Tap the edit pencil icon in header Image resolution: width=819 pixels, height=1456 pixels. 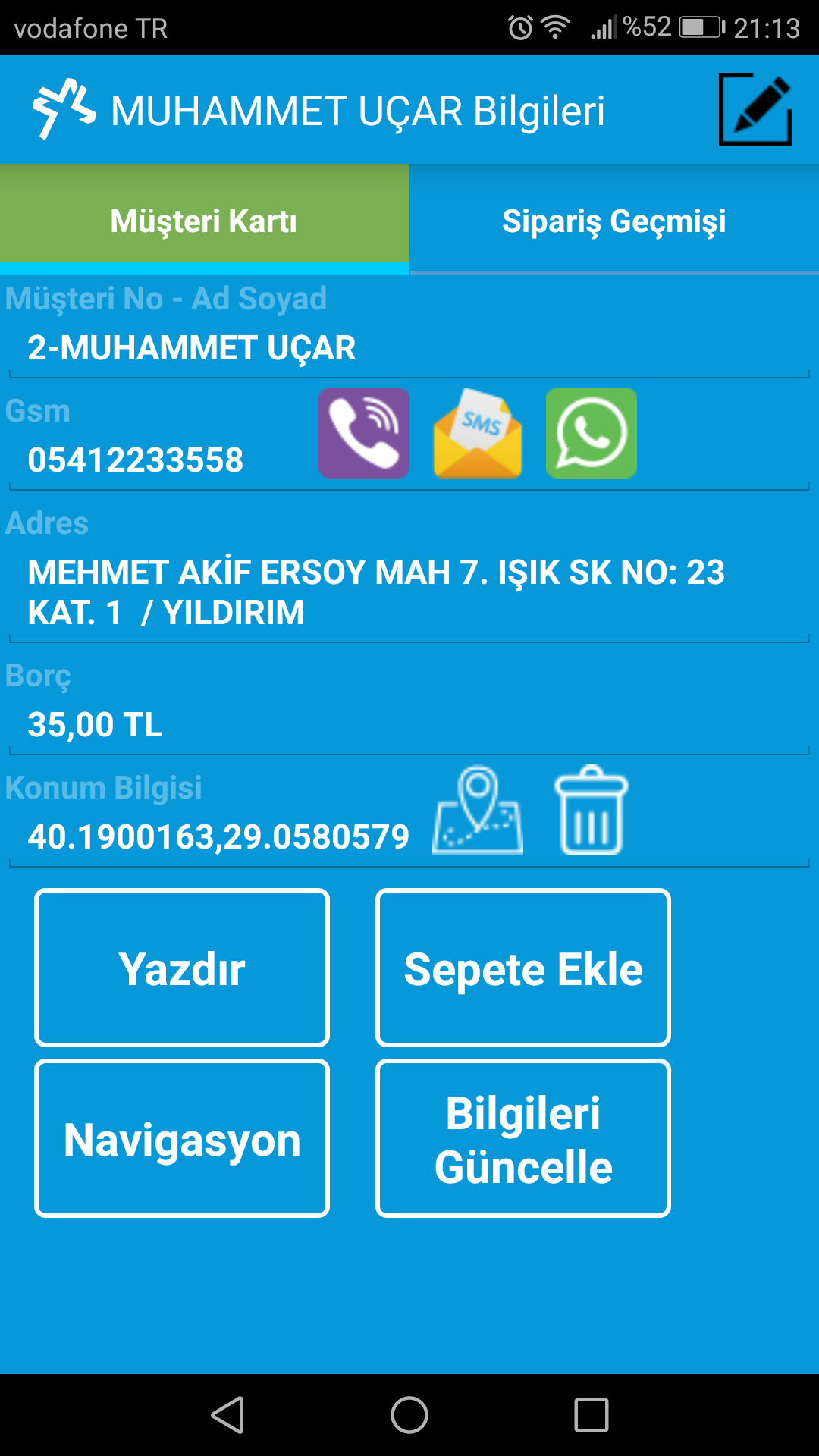coord(755,109)
